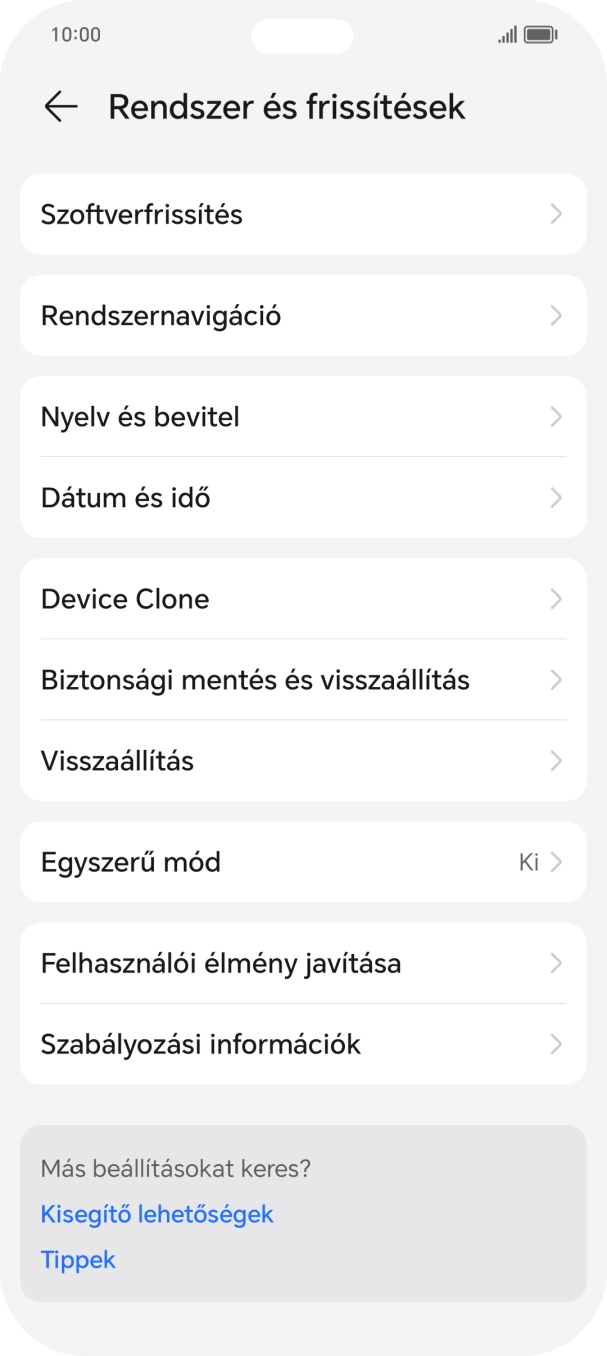Image resolution: width=607 pixels, height=1356 pixels.
Task: Open Szoftverfrissítés settings
Action: (302, 215)
